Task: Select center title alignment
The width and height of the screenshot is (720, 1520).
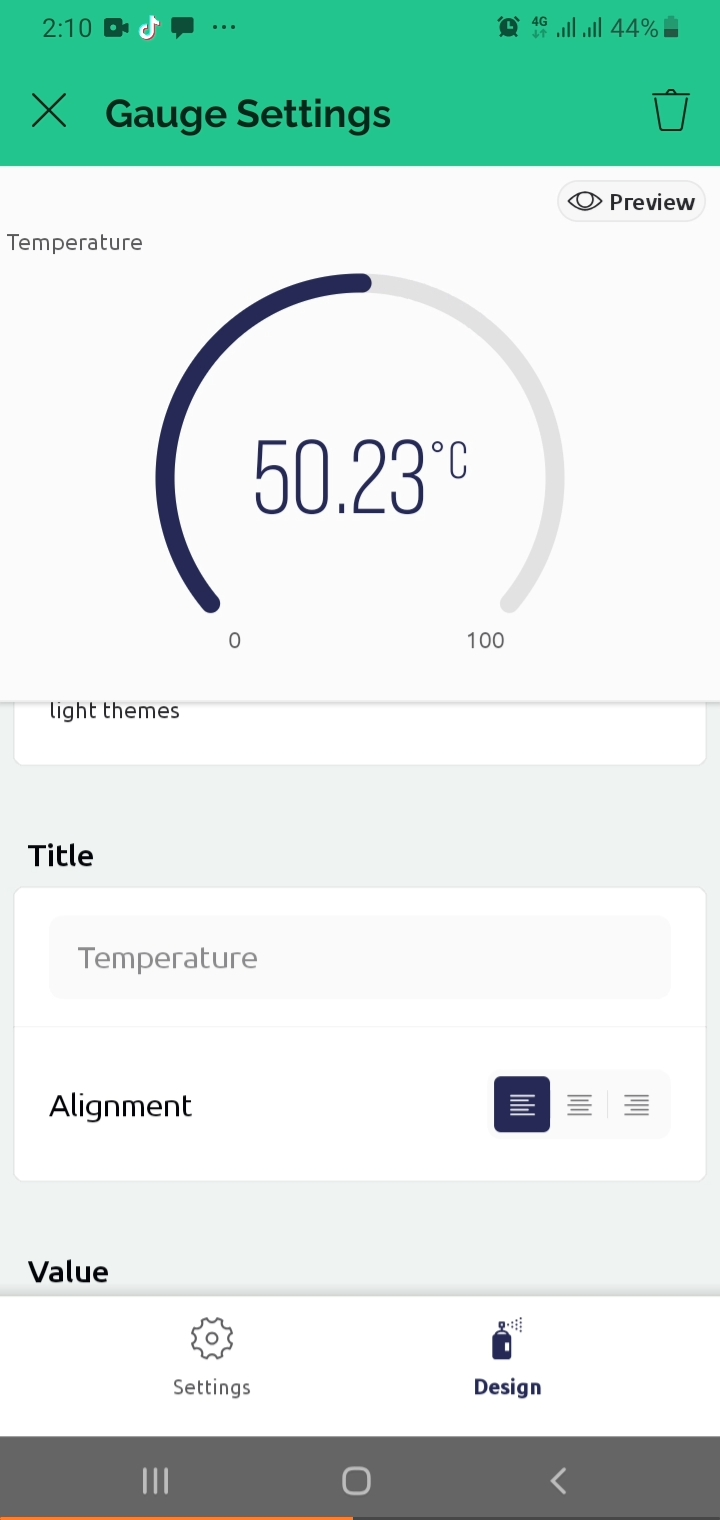Action: point(579,1105)
